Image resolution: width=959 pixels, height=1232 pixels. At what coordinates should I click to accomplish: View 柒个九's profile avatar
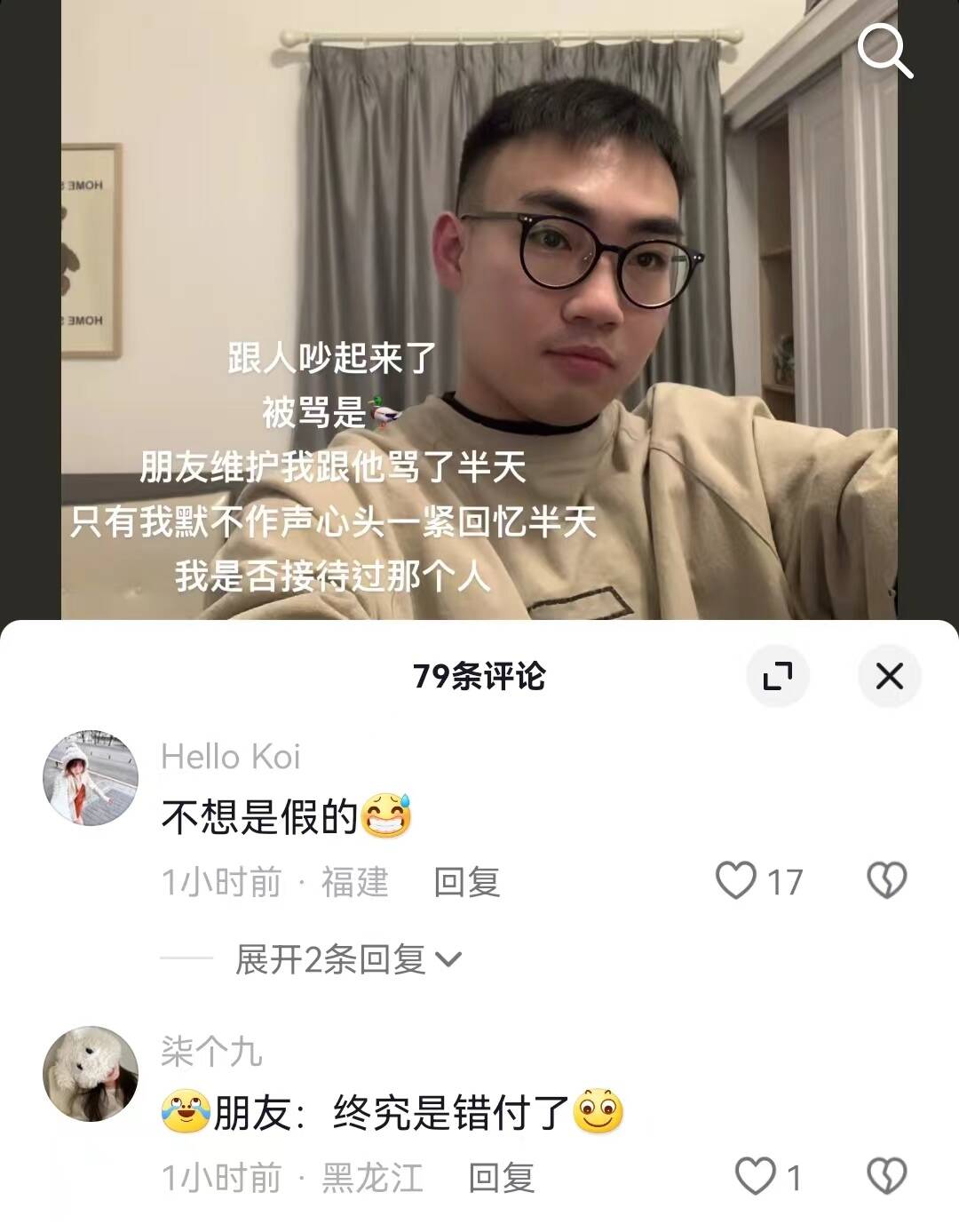91,1074
